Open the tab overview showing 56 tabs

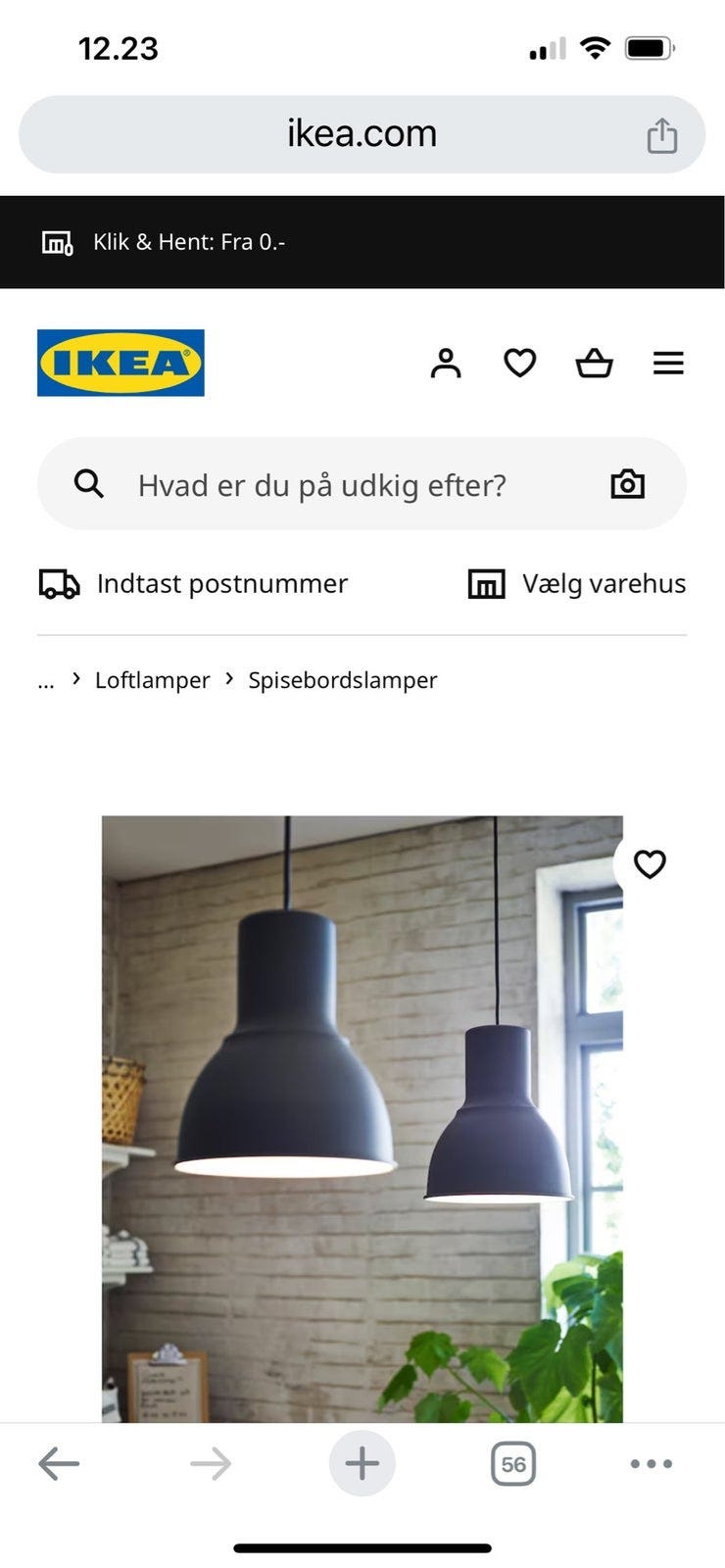point(513,1463)
